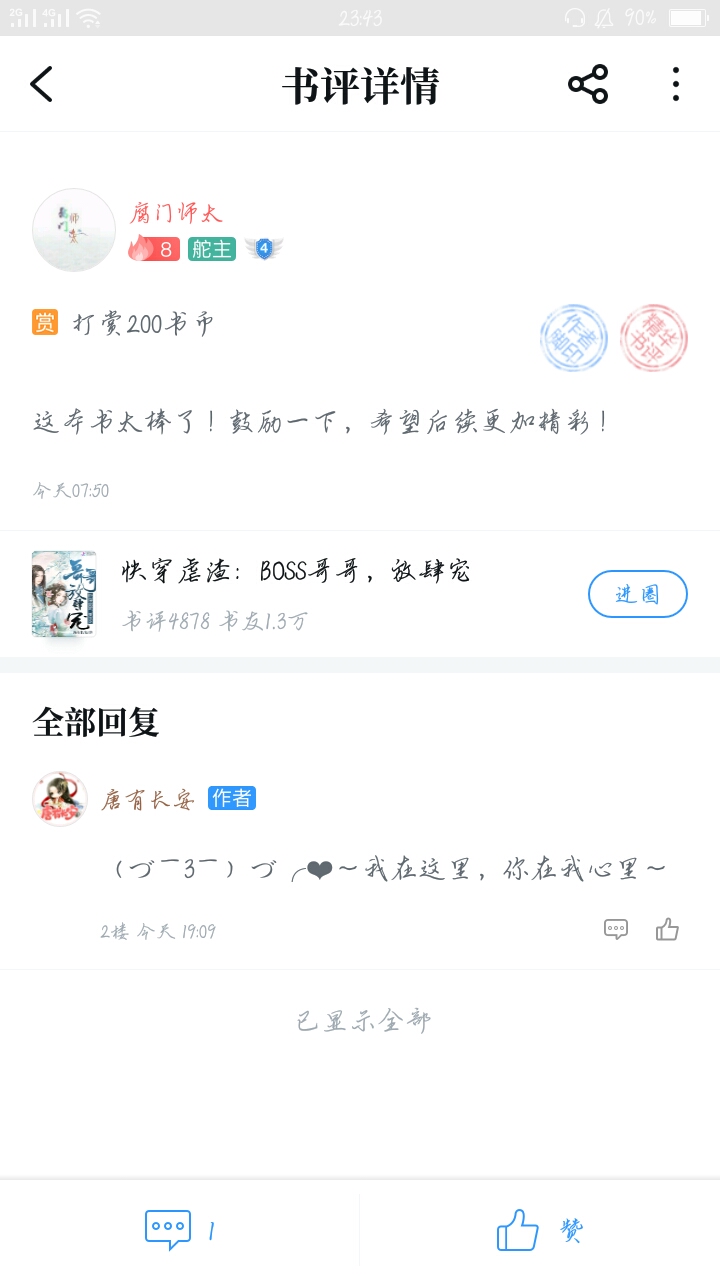Share this book review
This screenshot has height=1280, width=720.
[587, 85]
